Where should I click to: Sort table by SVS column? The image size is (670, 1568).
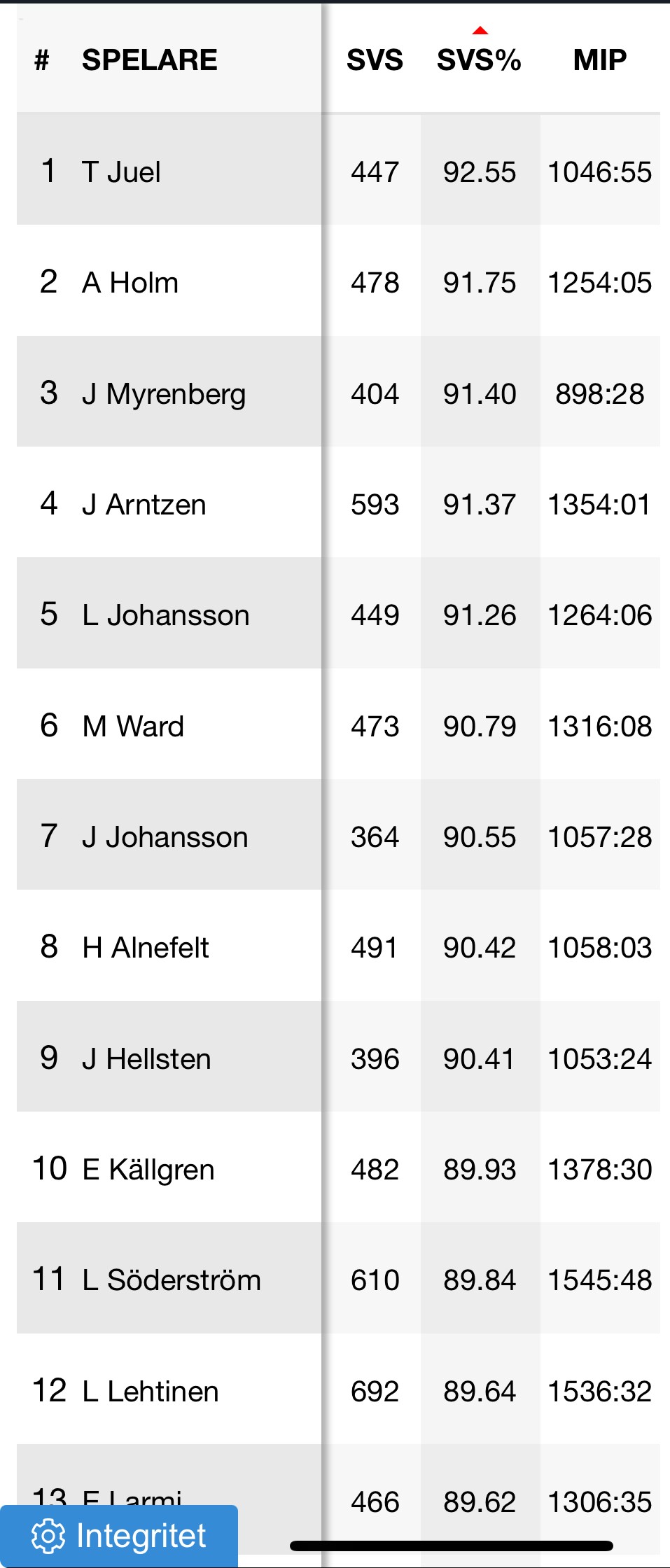click(x=375, y=60)
